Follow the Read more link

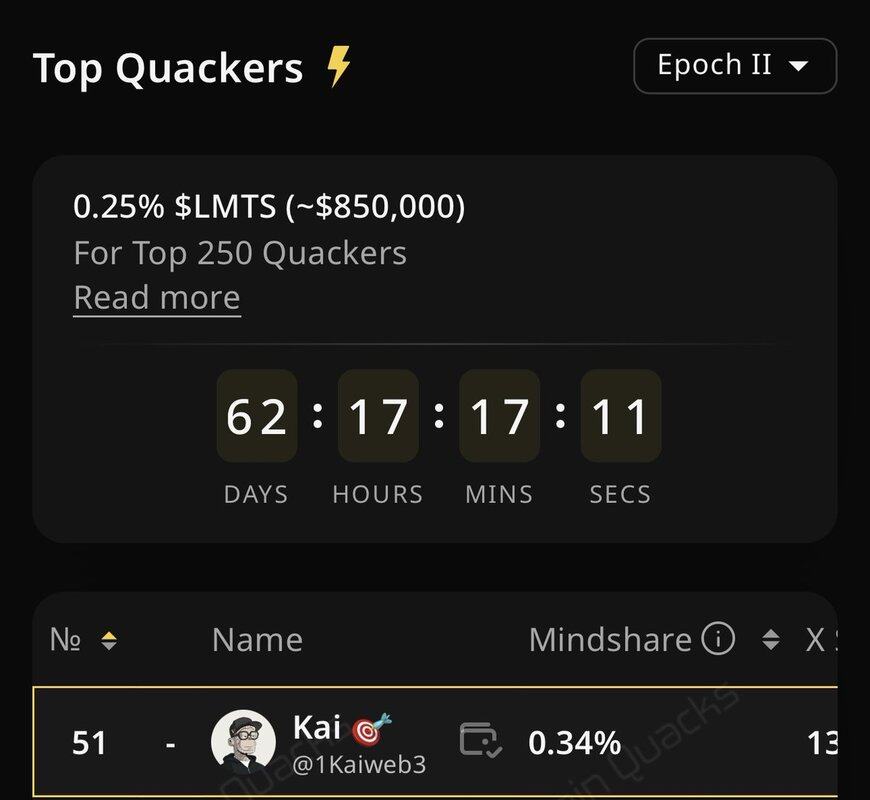(x=157, y=298)
